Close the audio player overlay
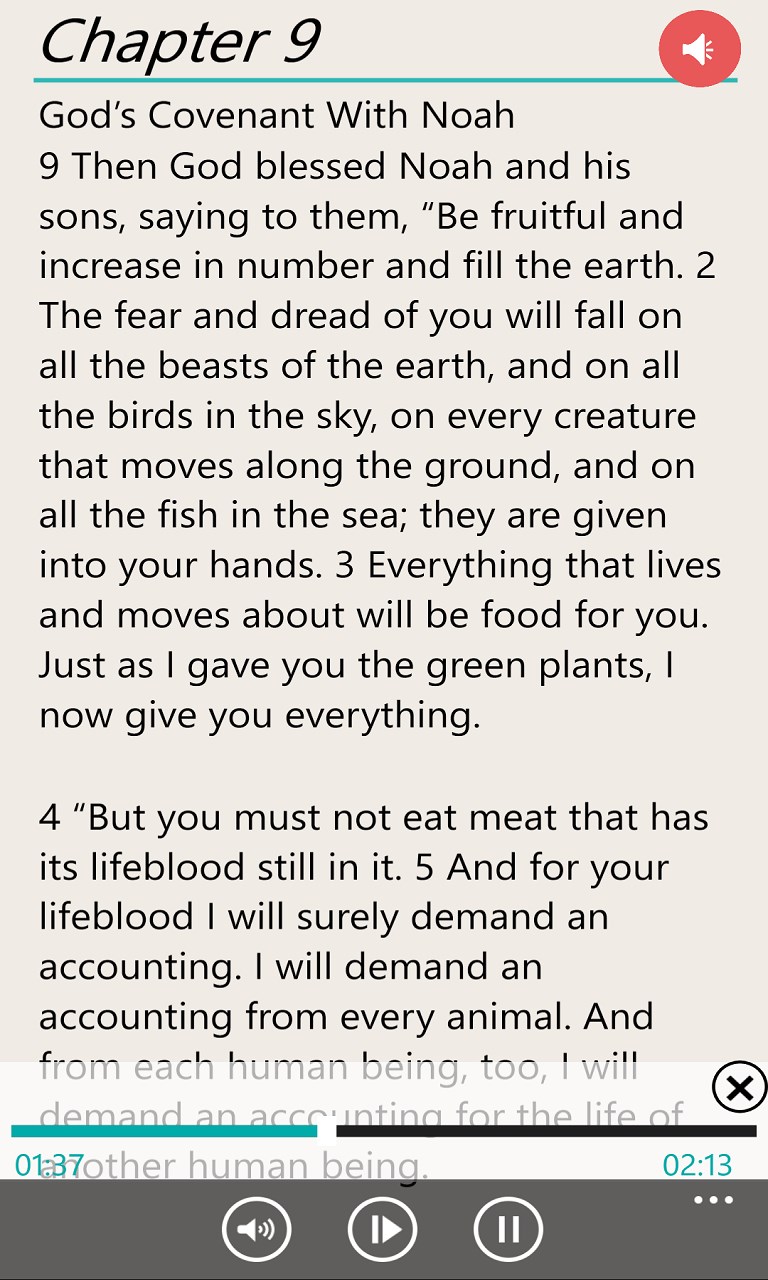 [x=739, y=1088]
